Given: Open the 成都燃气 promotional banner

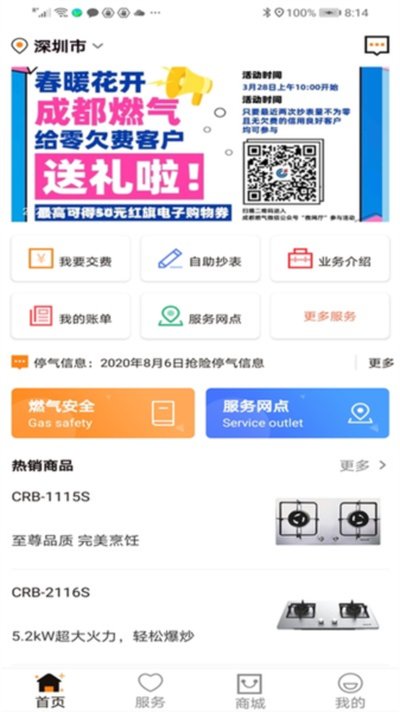Looking at the screenshot, I should coord(200,144).
